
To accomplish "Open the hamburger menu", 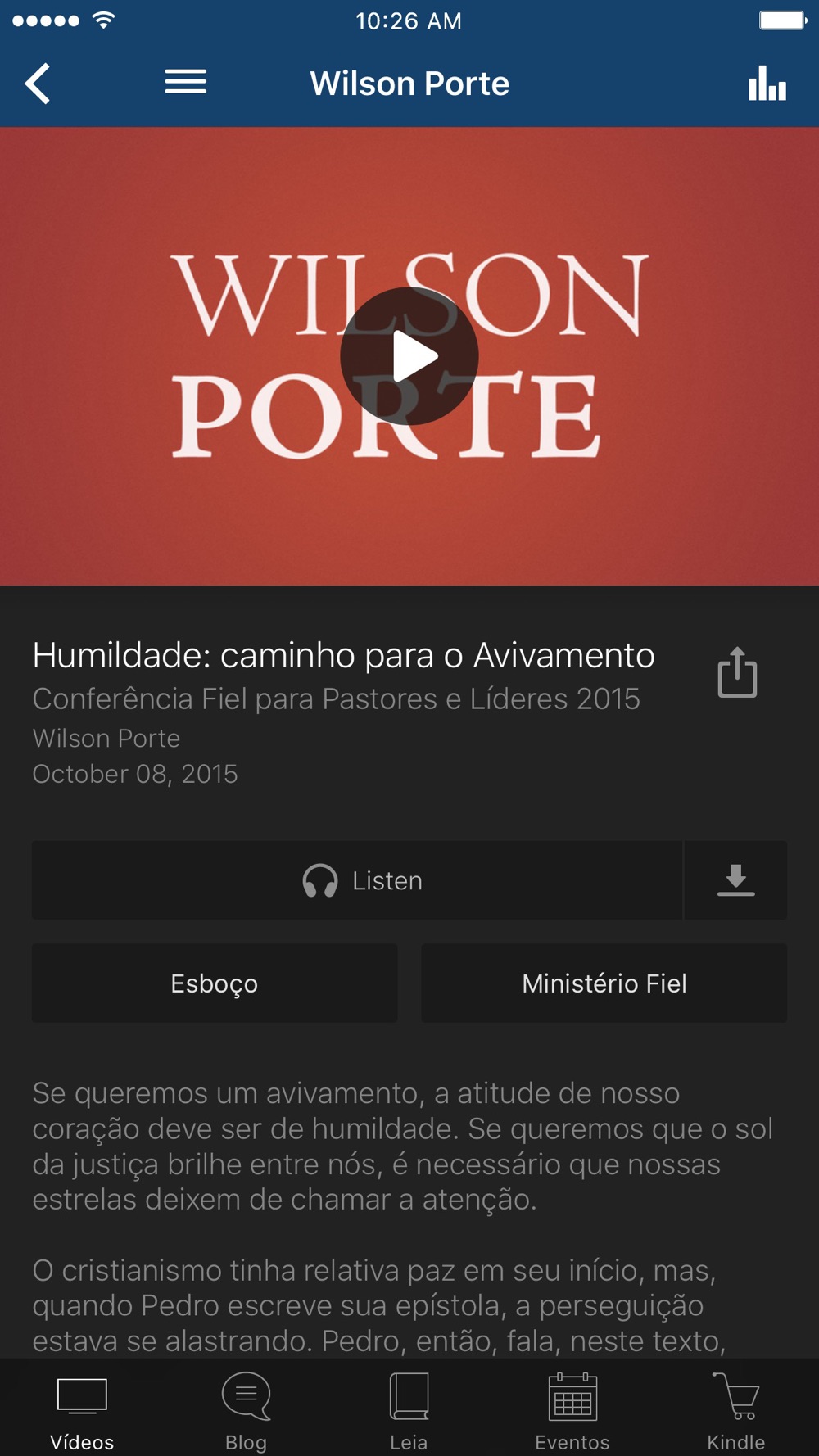I will (185, 82).
